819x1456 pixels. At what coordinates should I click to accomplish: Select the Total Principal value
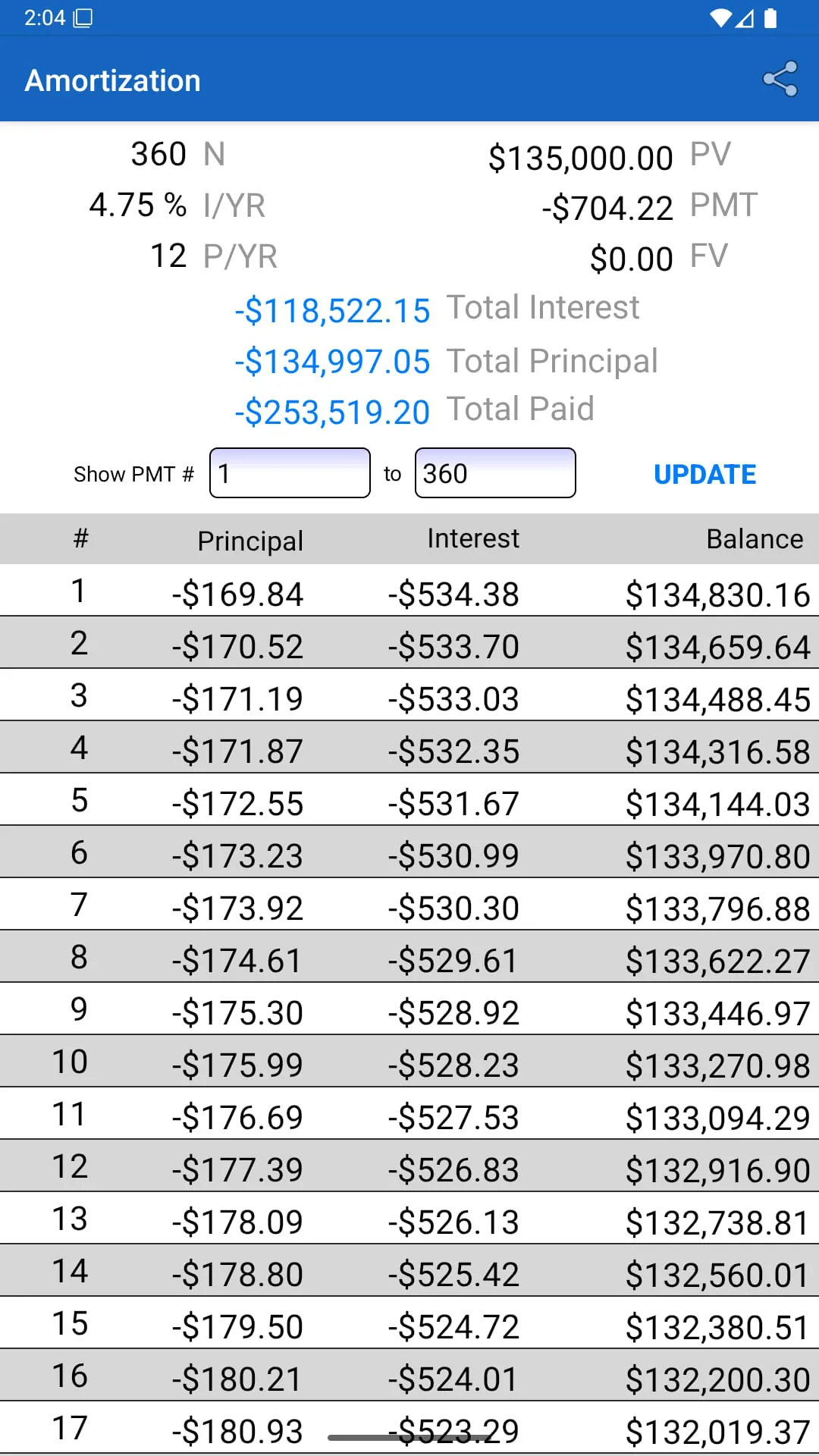(x=334, y=361)
